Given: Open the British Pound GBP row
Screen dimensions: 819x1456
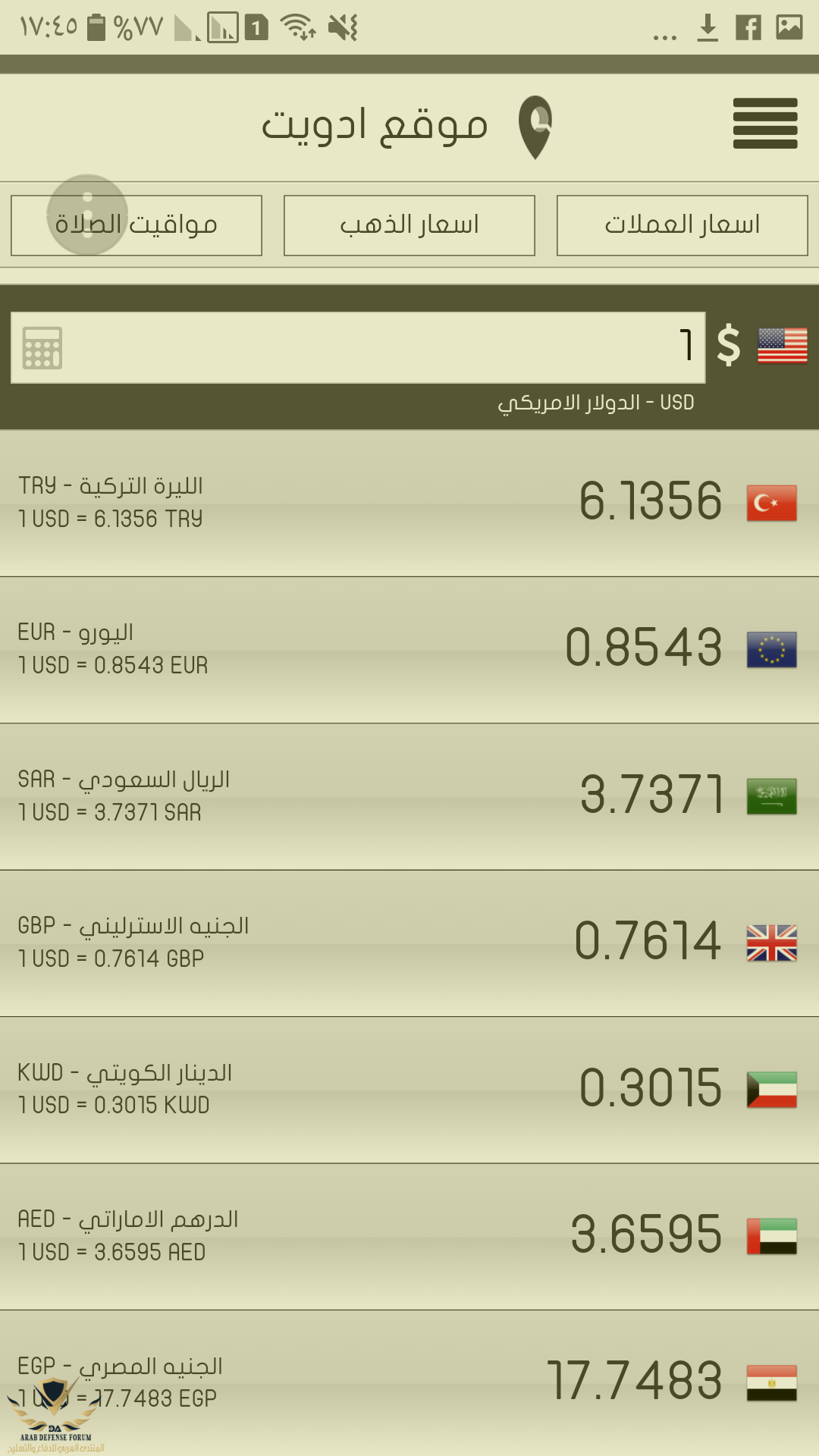Looking at the screenshot, I should 409,943.
